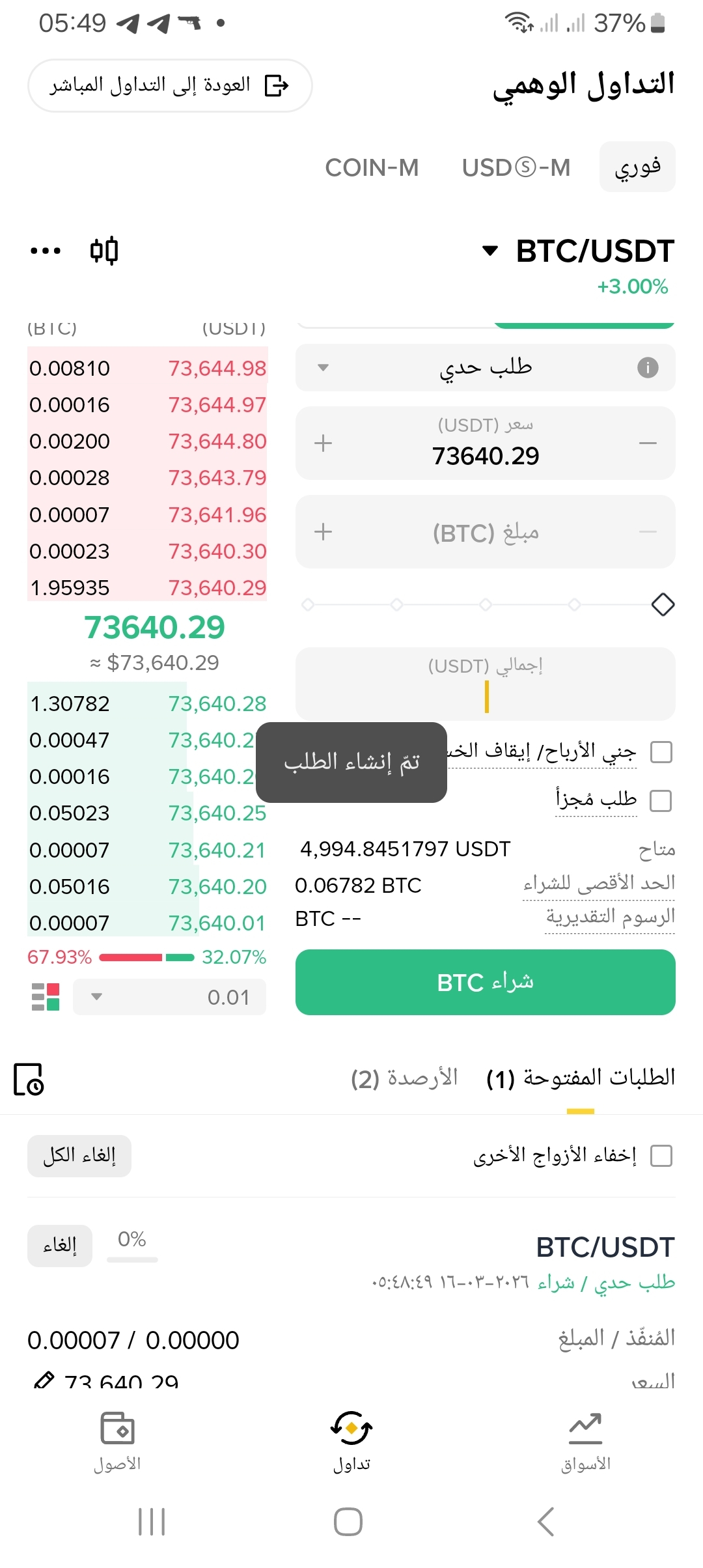Viewport: 703px width, 1568px height.
Task: Return to live trading button
Action: 169,85
